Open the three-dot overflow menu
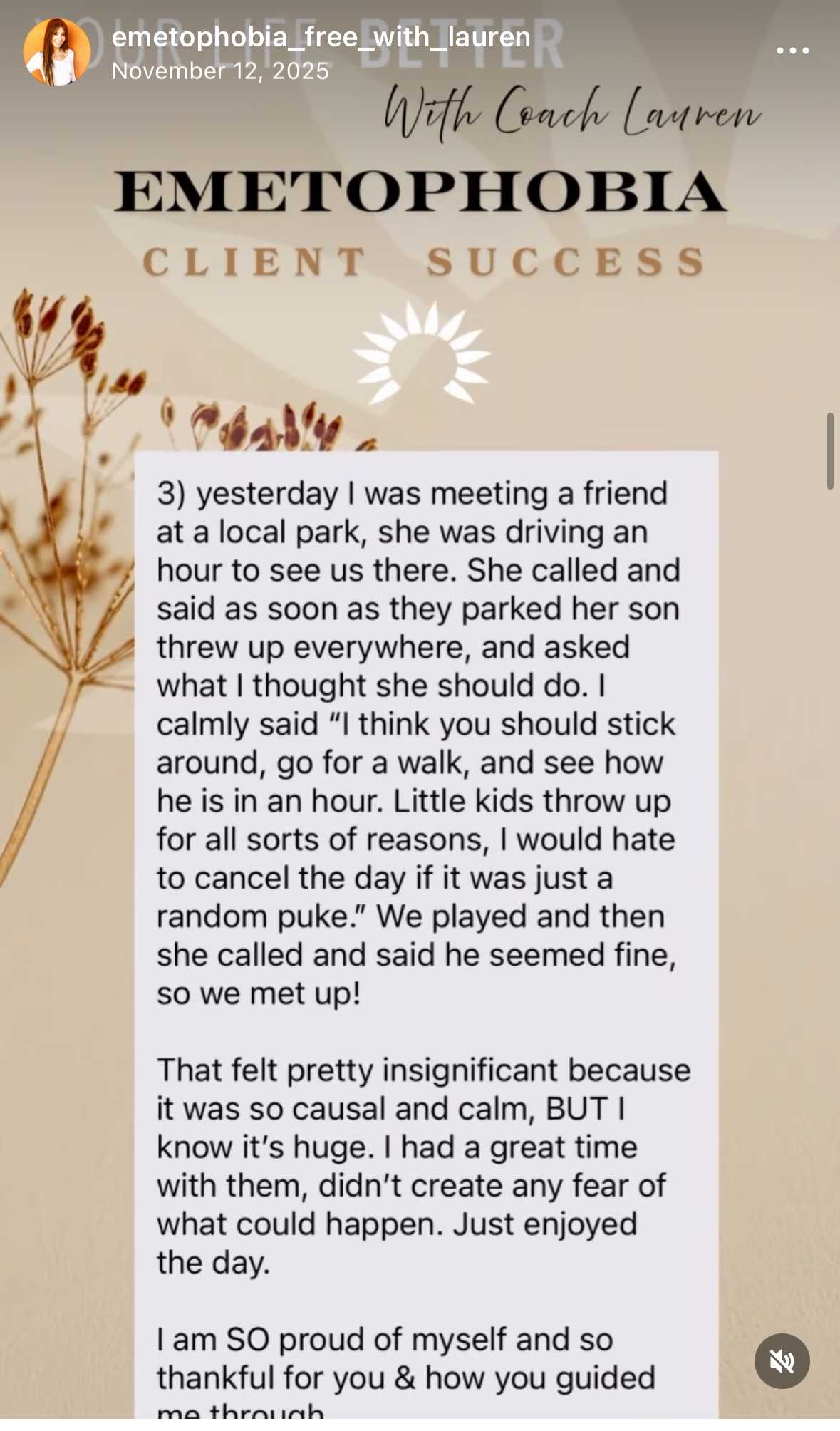The width and height of the screenshot is (840, 1431). click(792, 51)
